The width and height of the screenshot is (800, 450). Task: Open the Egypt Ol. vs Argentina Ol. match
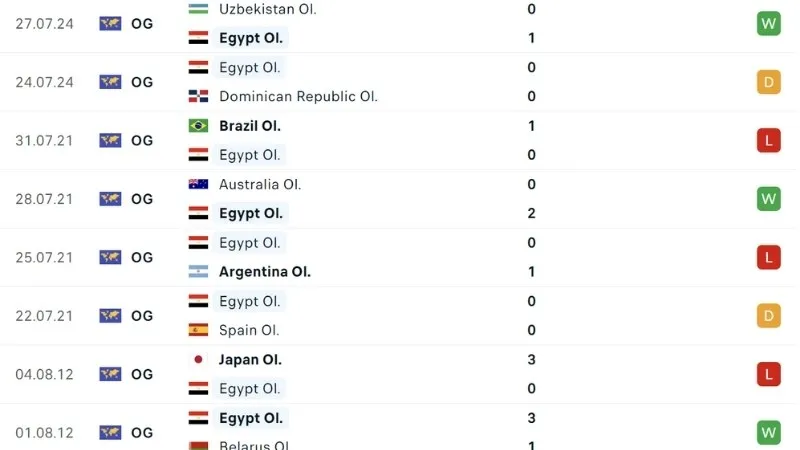pos(400,257)
